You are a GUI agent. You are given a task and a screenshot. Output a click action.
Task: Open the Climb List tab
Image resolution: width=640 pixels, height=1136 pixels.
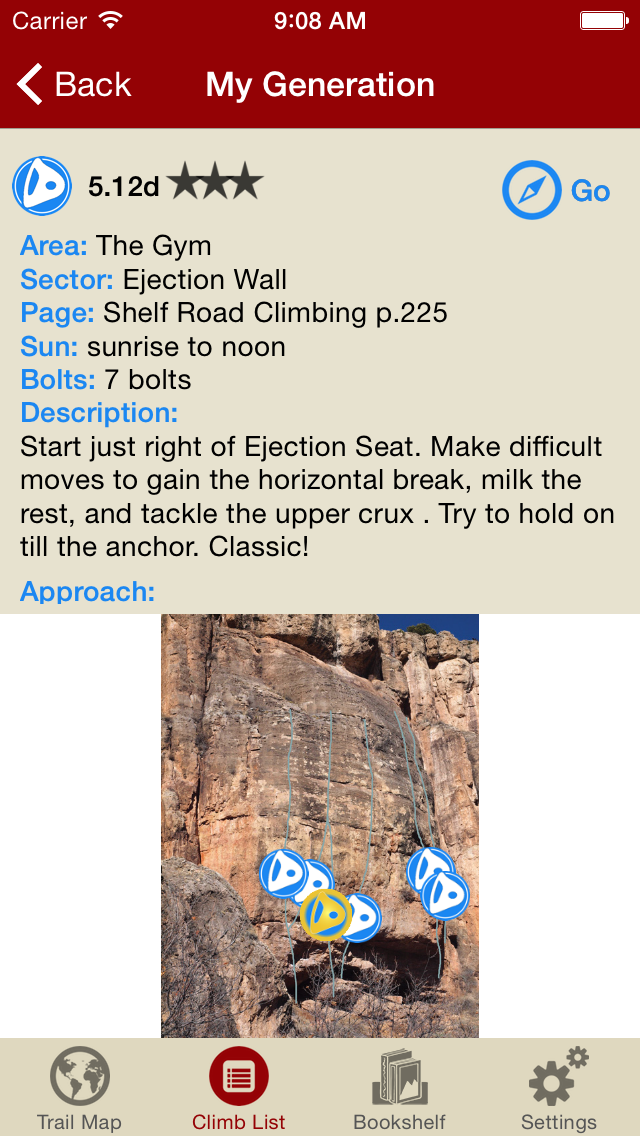tap(239, 1089)
